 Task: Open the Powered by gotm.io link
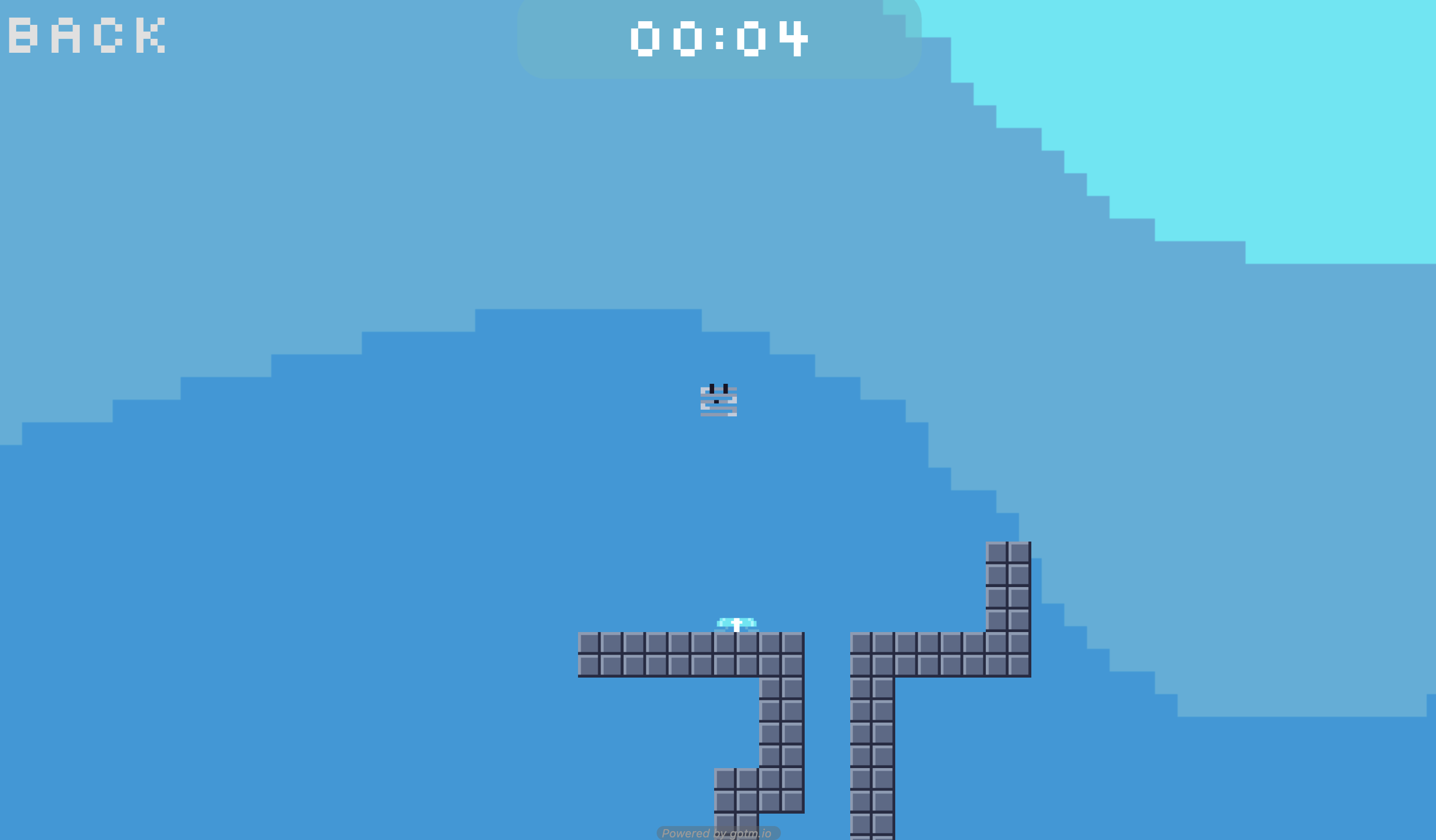717,833
